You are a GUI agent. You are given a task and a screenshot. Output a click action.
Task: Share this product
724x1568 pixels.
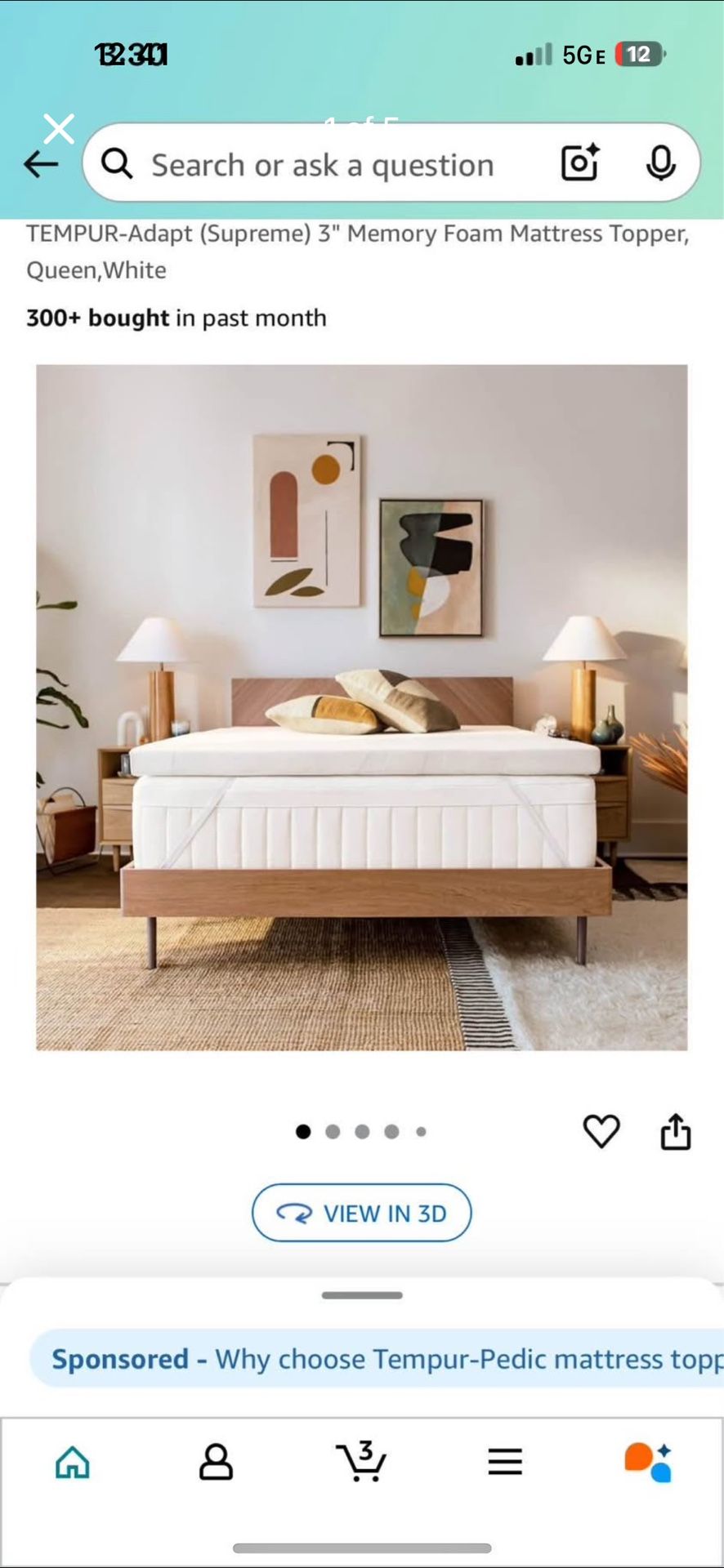pos(675,1131)
